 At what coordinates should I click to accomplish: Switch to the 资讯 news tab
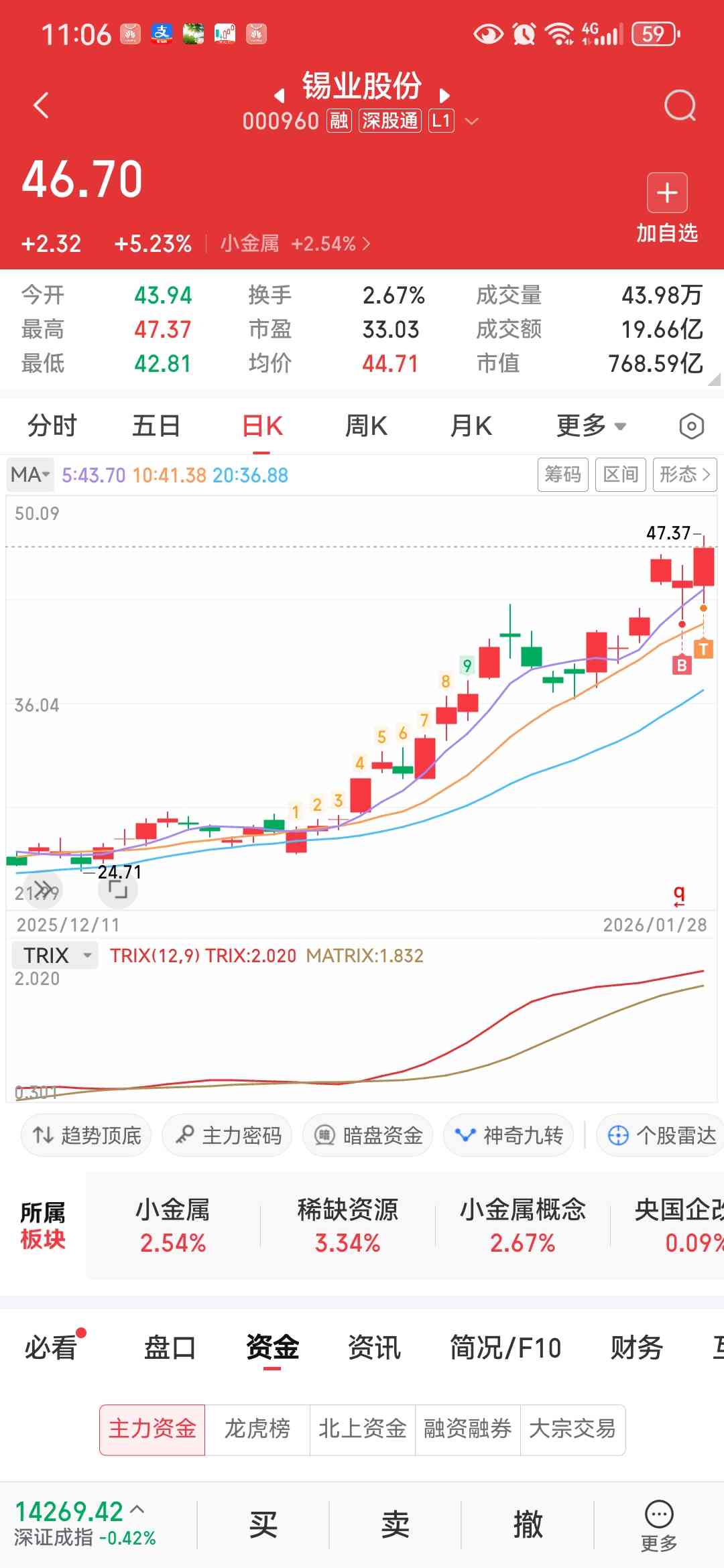373,1347
